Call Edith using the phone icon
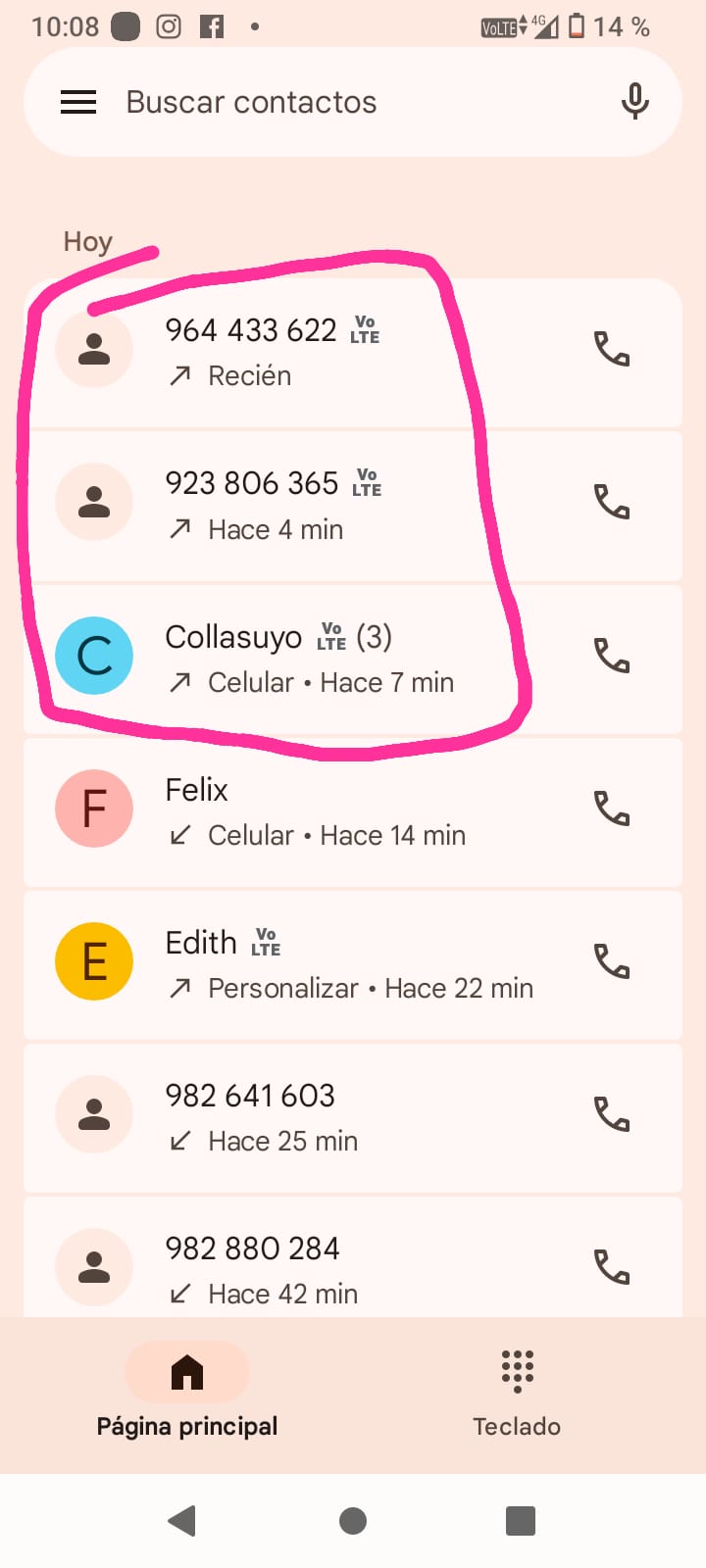Screen dimensions: 706x1568 pyautogui.click(x=612, y=961)
